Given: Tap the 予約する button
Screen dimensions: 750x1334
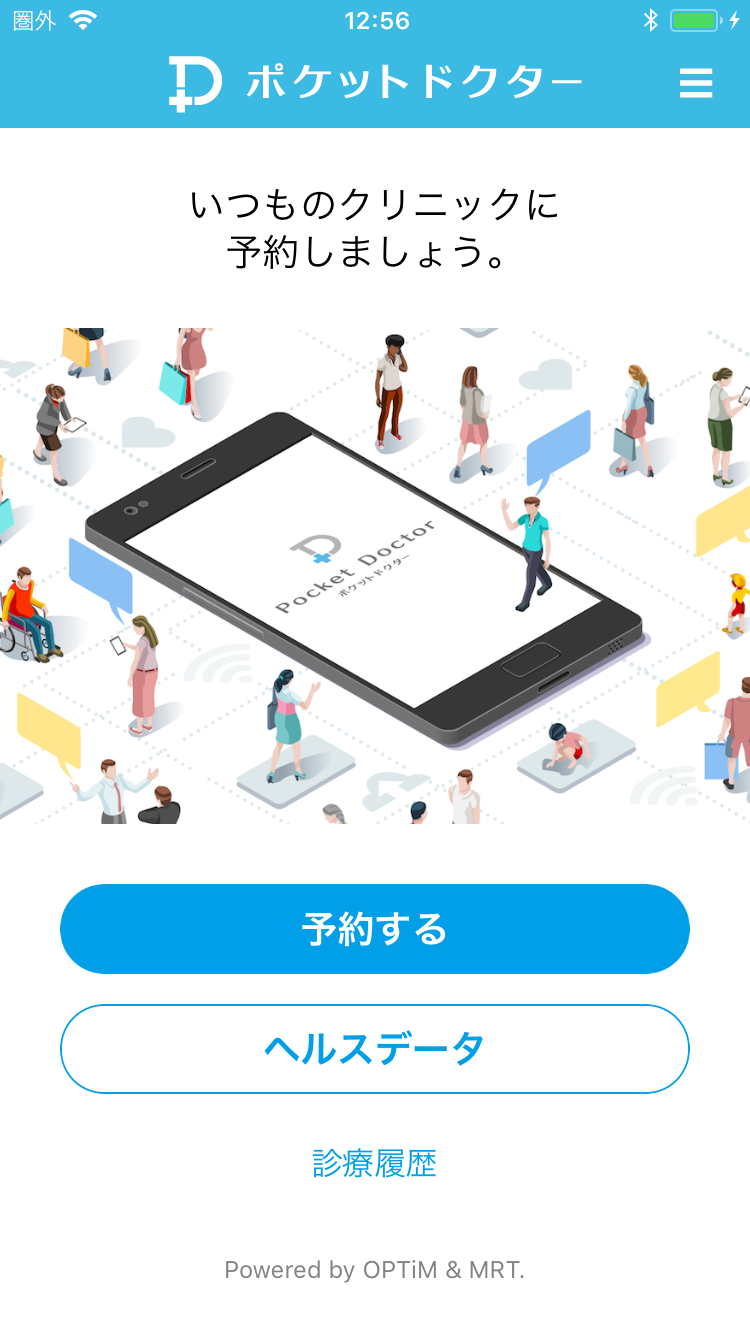Looking at the screenshot, I should coord(375,929).
